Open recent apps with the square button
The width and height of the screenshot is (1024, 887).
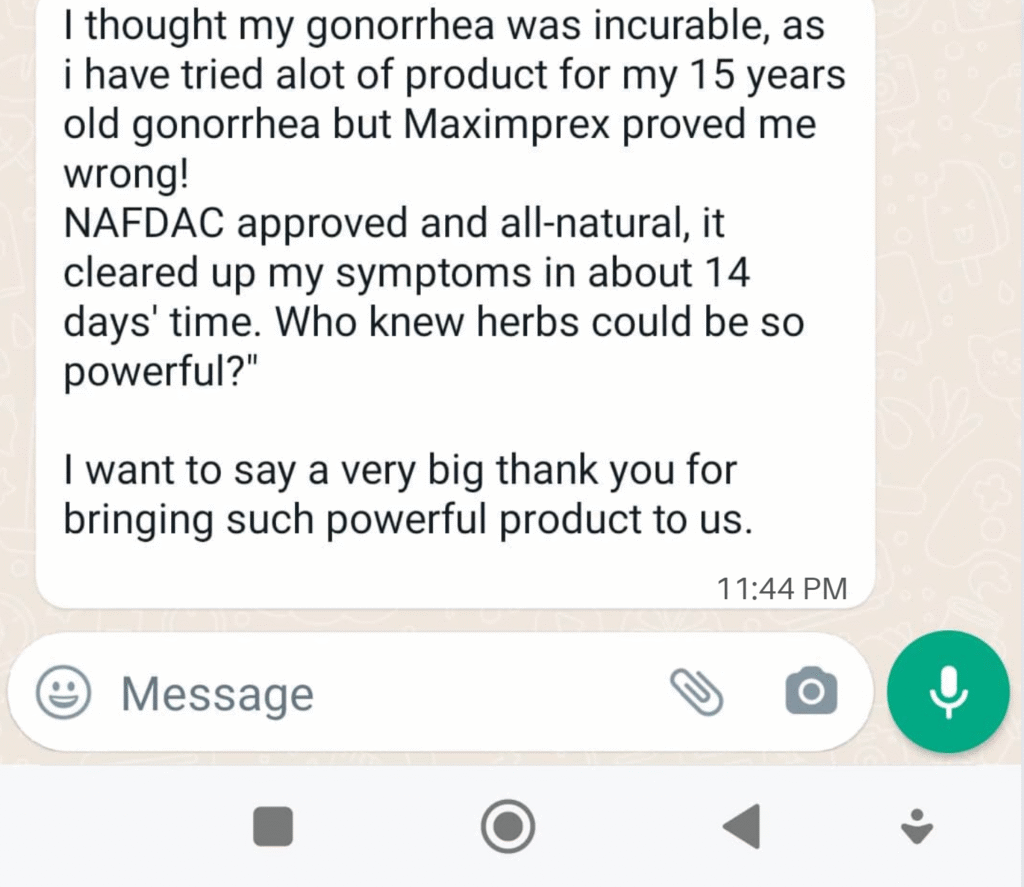273,827
